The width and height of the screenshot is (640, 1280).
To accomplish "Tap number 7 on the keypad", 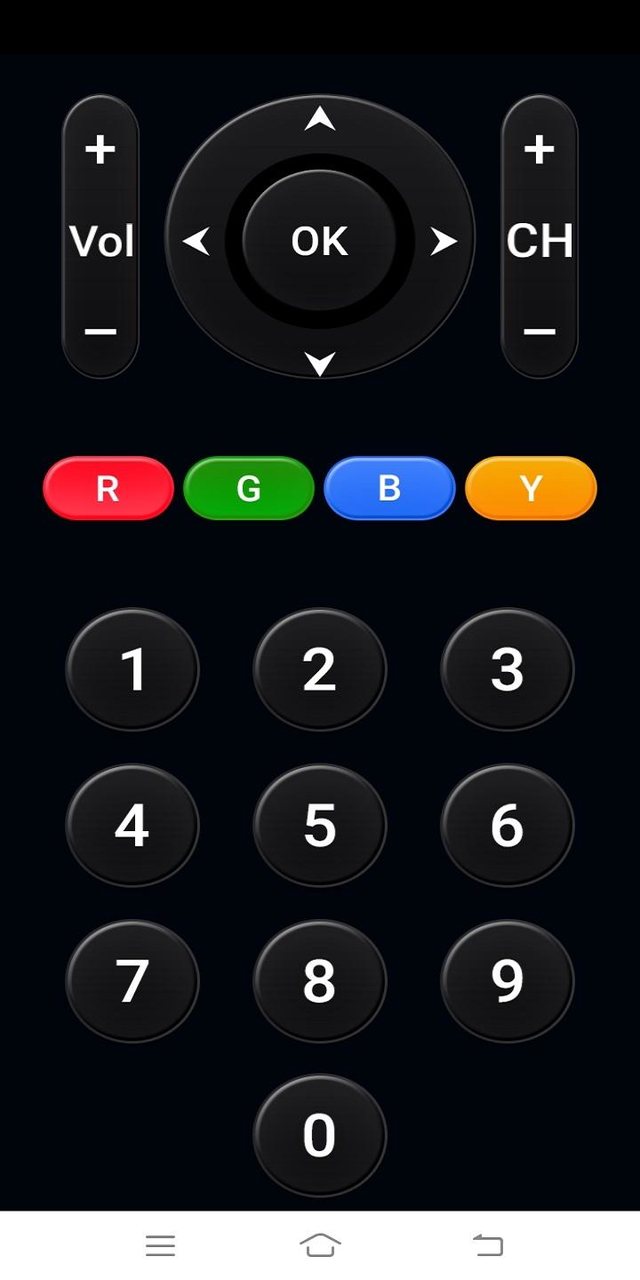I will pyautogui.click(x=132, y=982).
